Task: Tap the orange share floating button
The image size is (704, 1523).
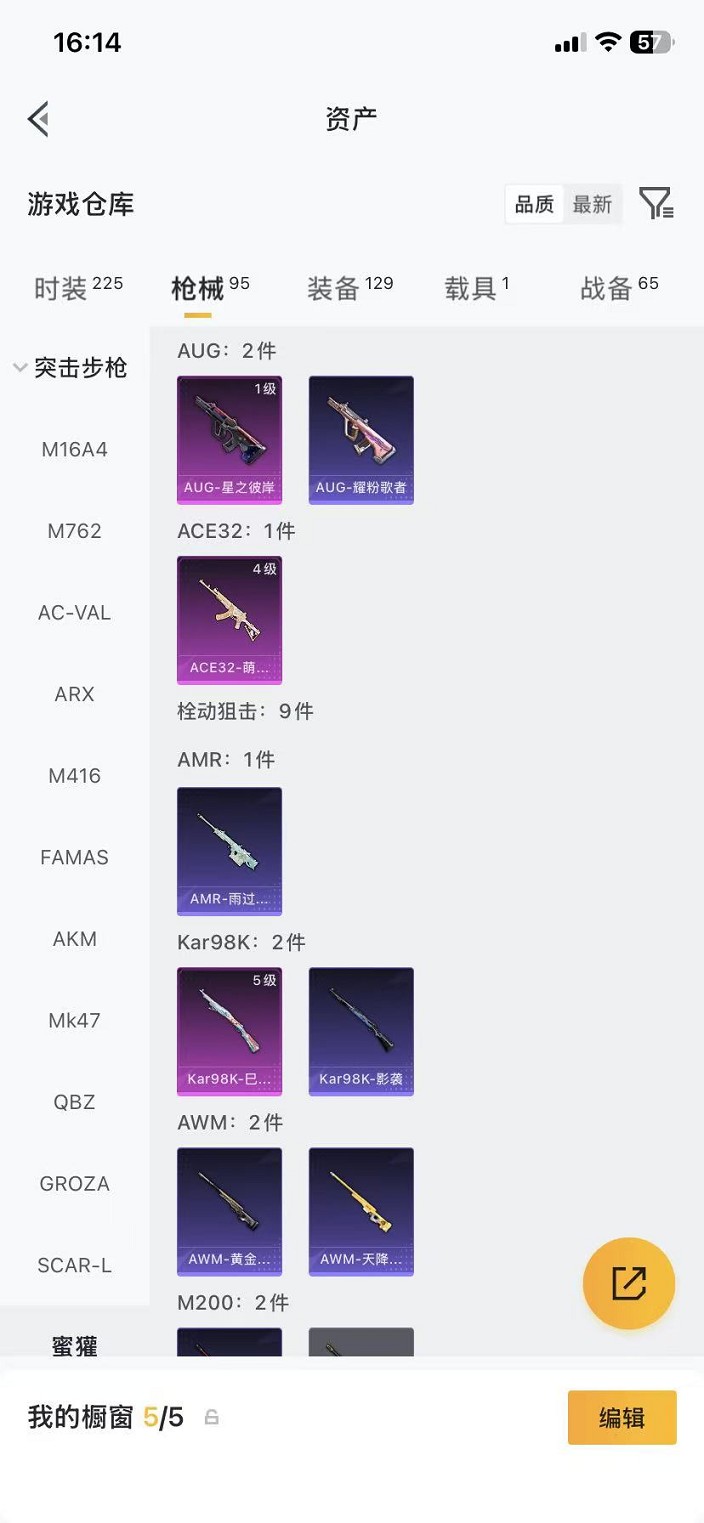Action: 628,1283
